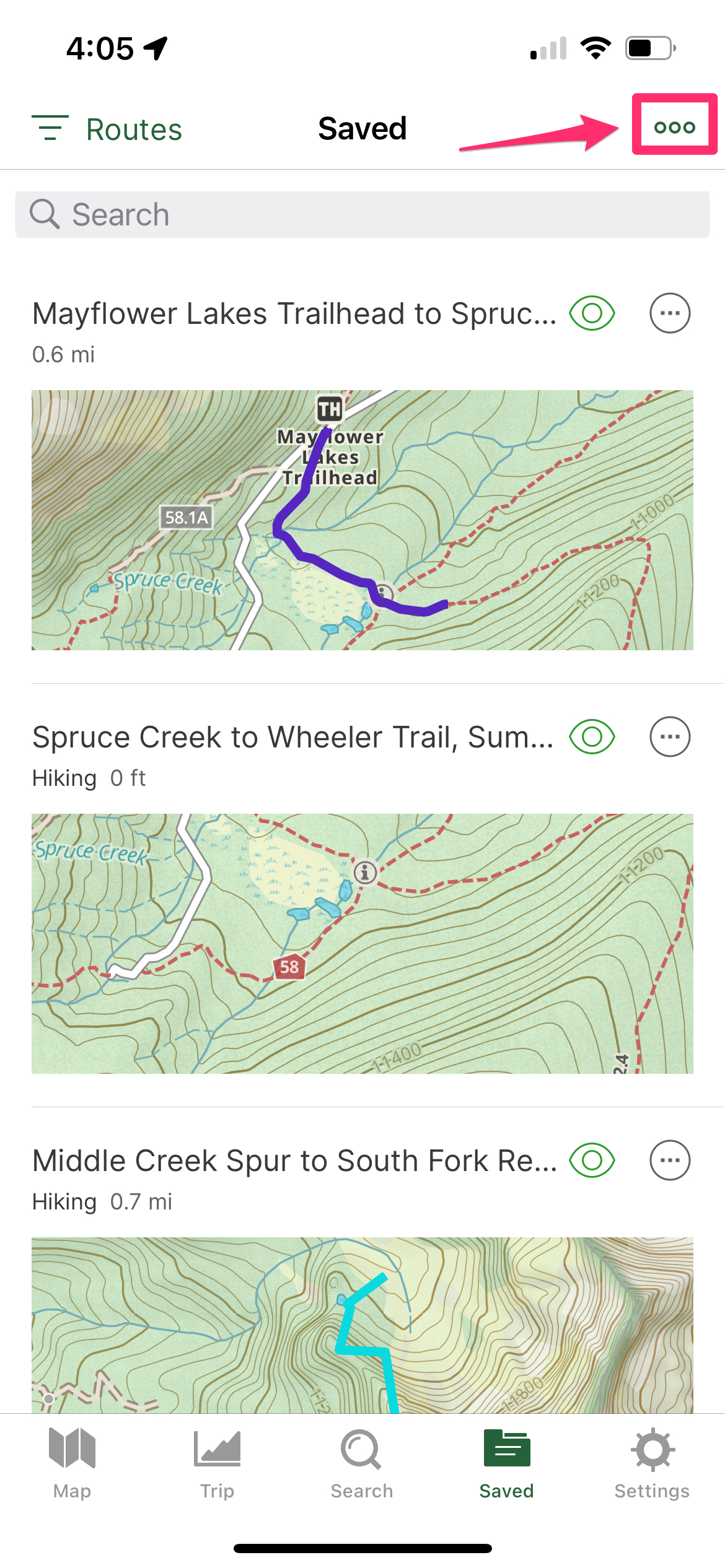Open more options for Mayflower Lakes route

pos(669,313)
